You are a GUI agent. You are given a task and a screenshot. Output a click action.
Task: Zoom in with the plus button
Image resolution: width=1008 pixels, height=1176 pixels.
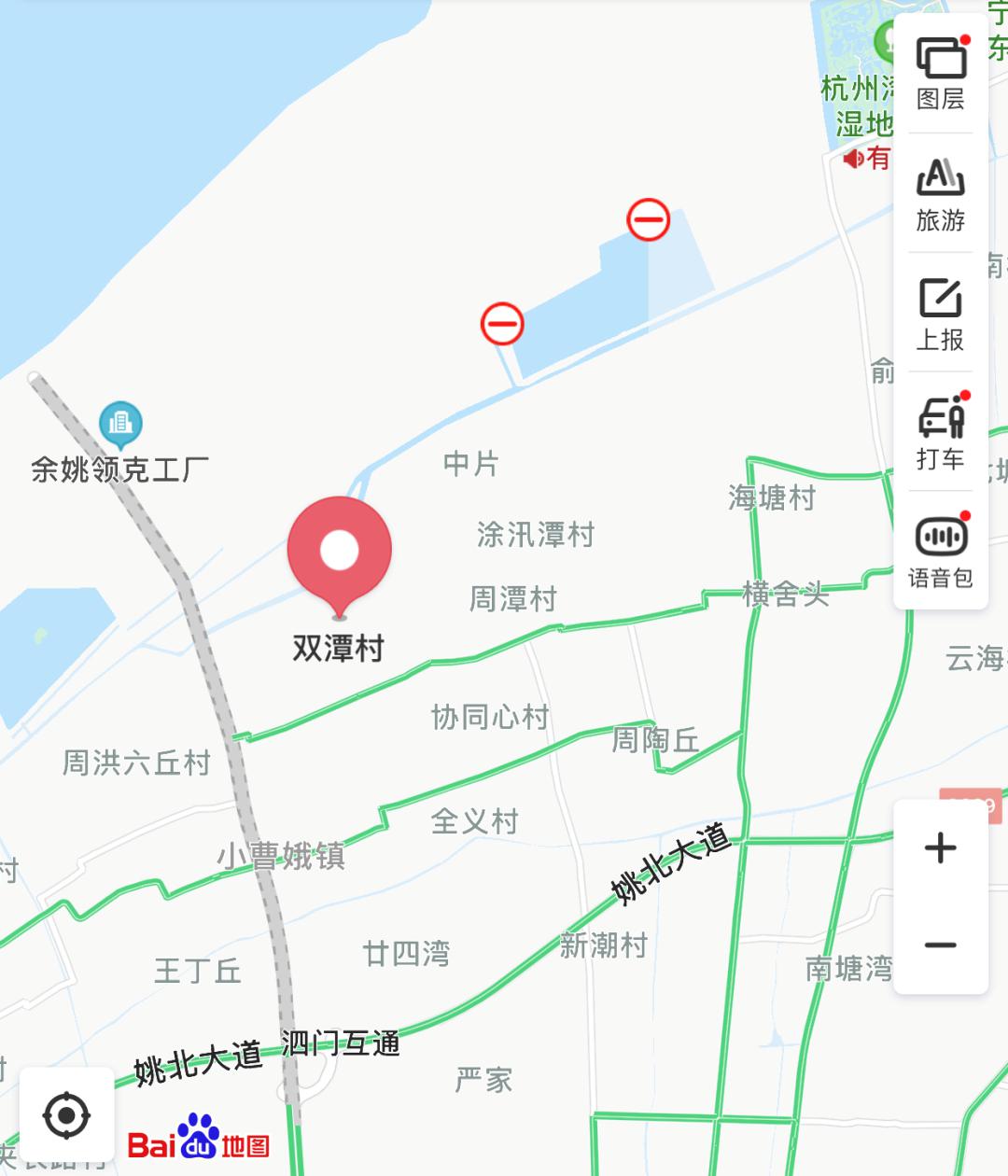941,848
